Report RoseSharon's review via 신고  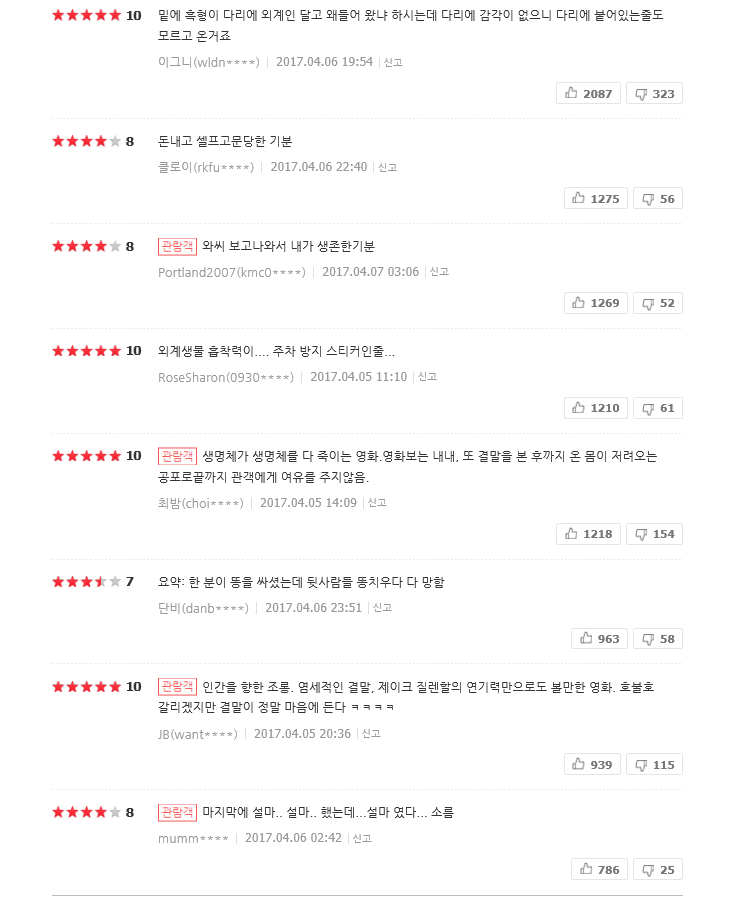click(x=427, y=377)
